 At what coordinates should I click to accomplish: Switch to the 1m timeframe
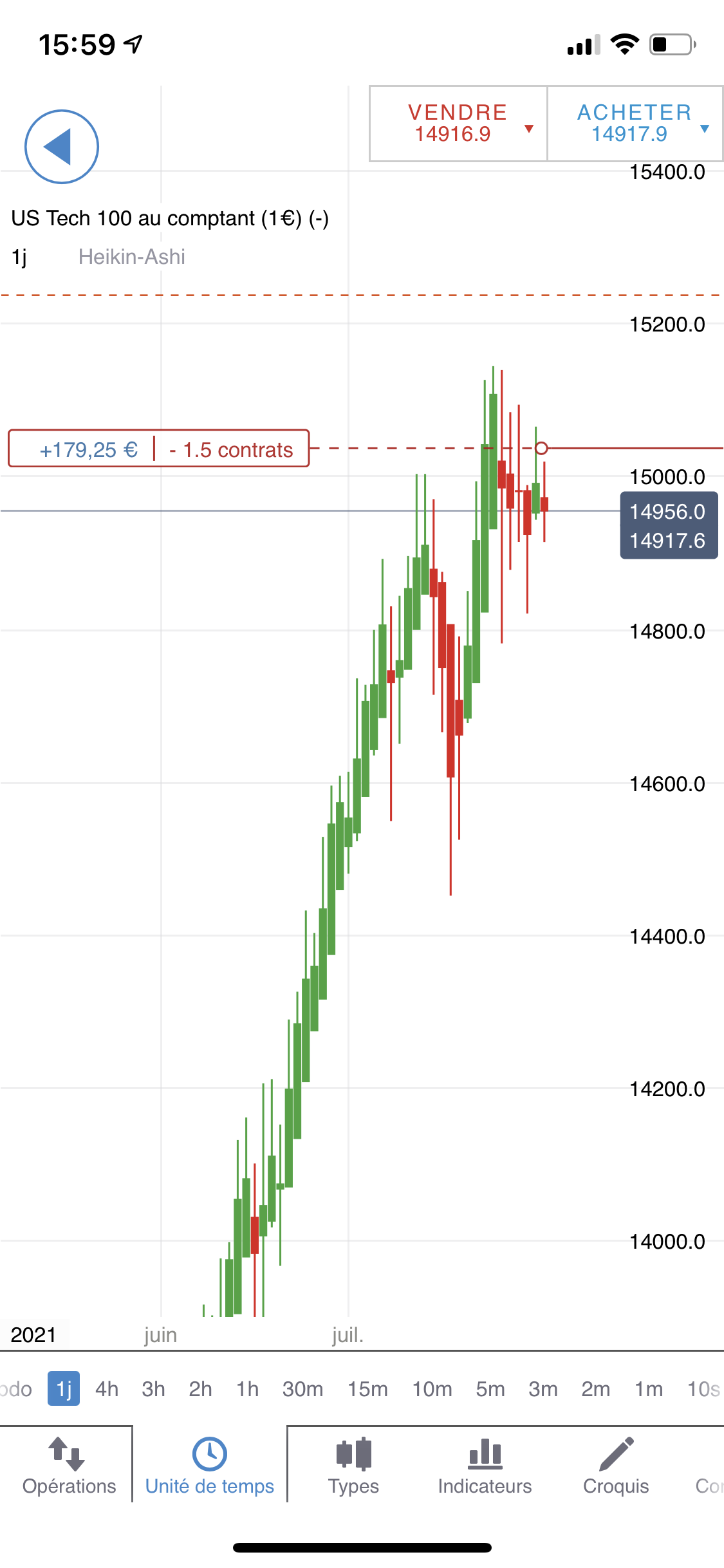pos(649,1389)
